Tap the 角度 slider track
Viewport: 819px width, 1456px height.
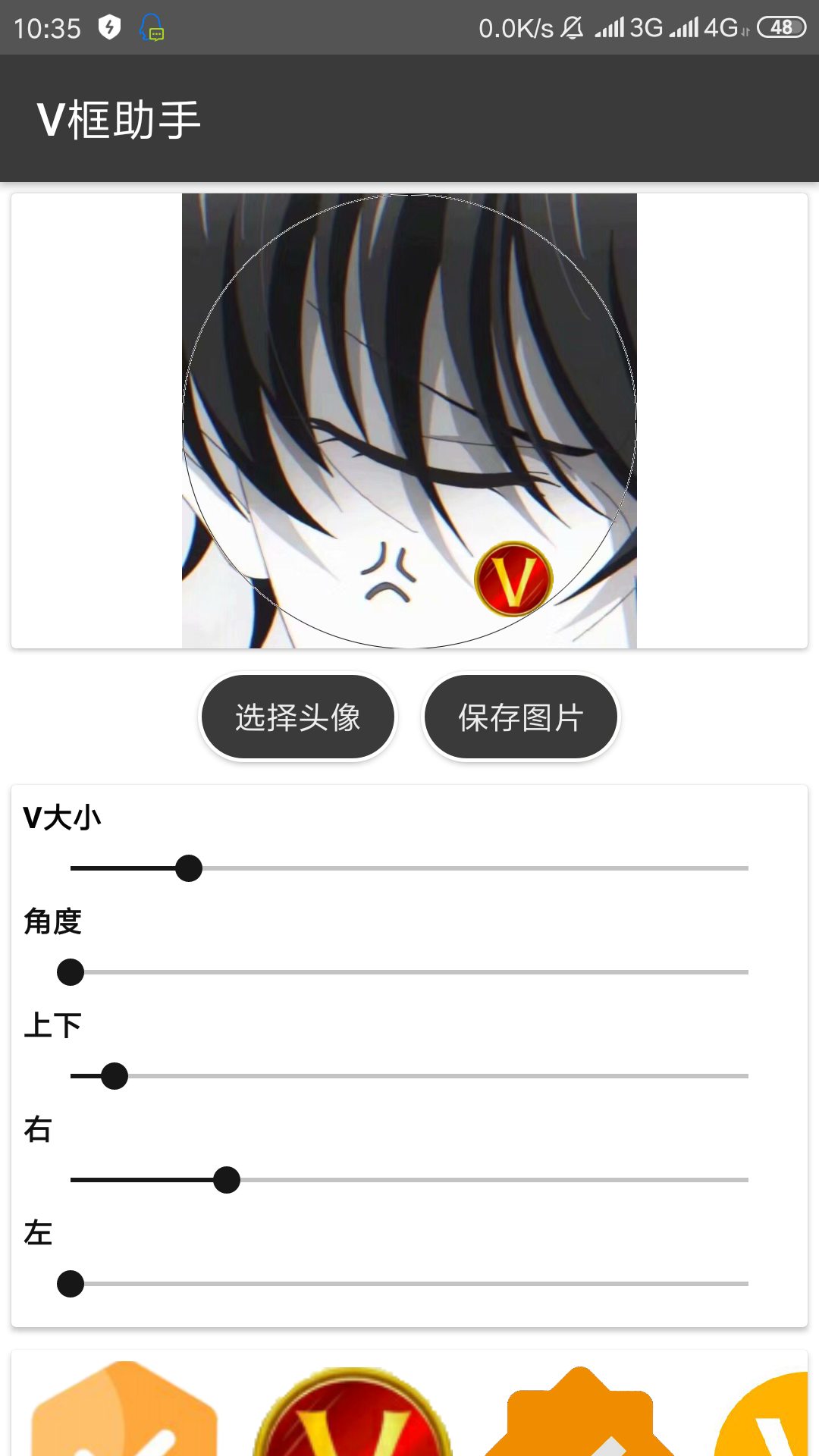[409, 972]
